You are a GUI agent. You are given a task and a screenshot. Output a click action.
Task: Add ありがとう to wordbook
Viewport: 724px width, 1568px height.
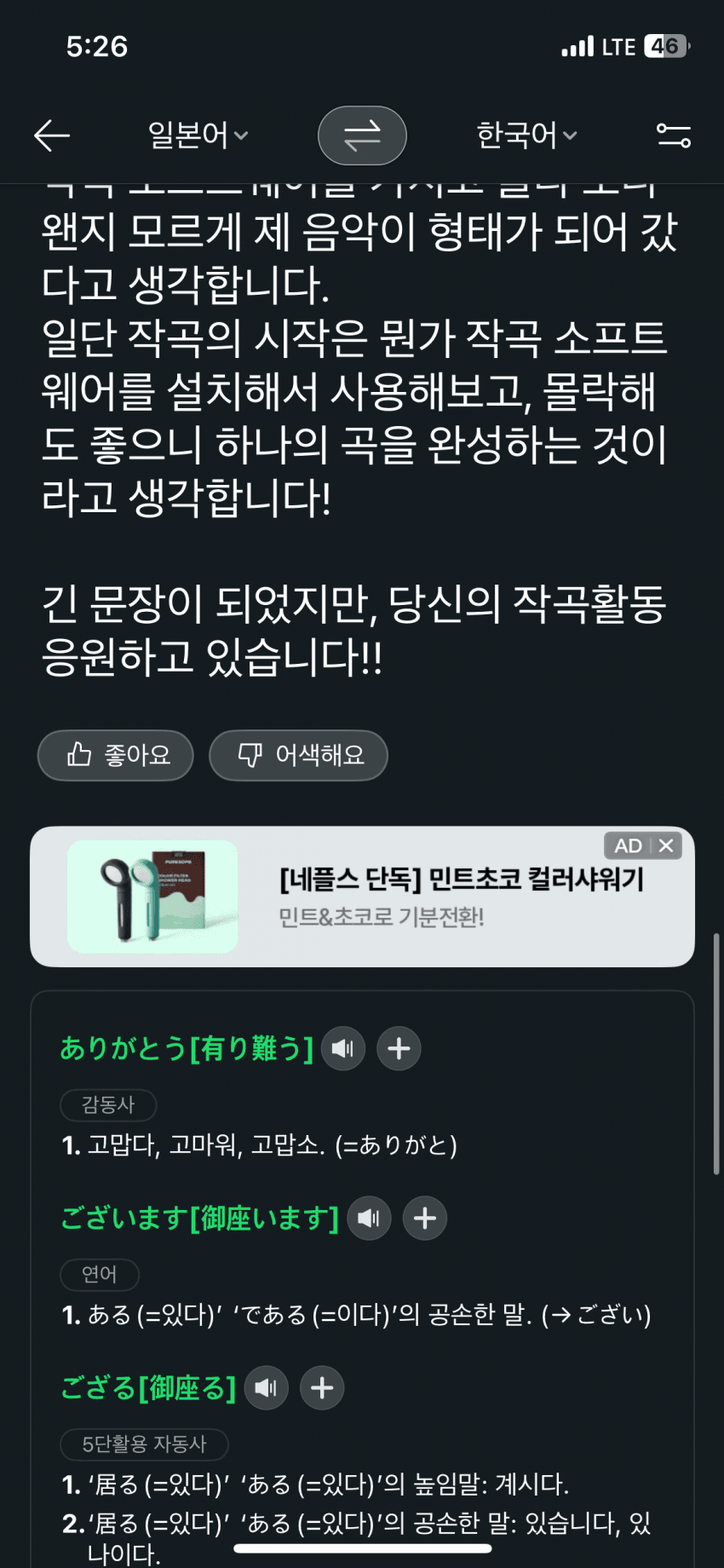[399, 1048]
